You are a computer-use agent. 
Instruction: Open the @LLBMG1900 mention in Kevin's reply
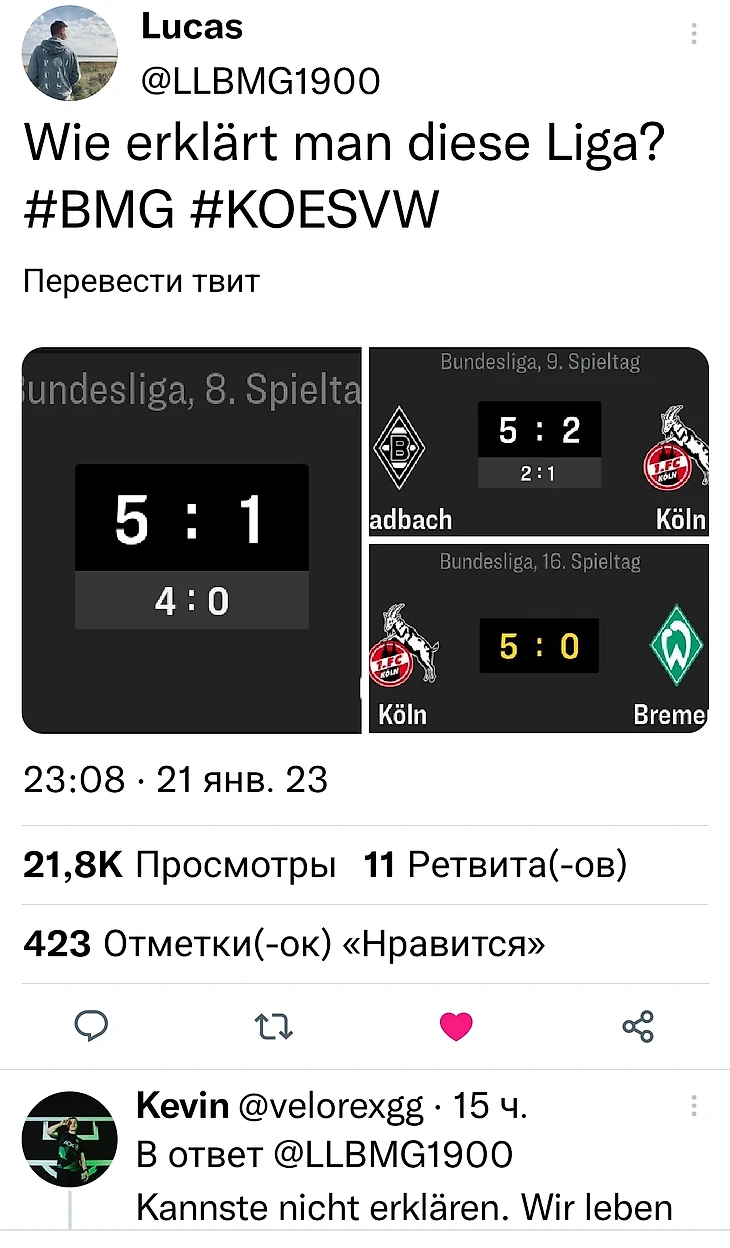coord(392,1154)
